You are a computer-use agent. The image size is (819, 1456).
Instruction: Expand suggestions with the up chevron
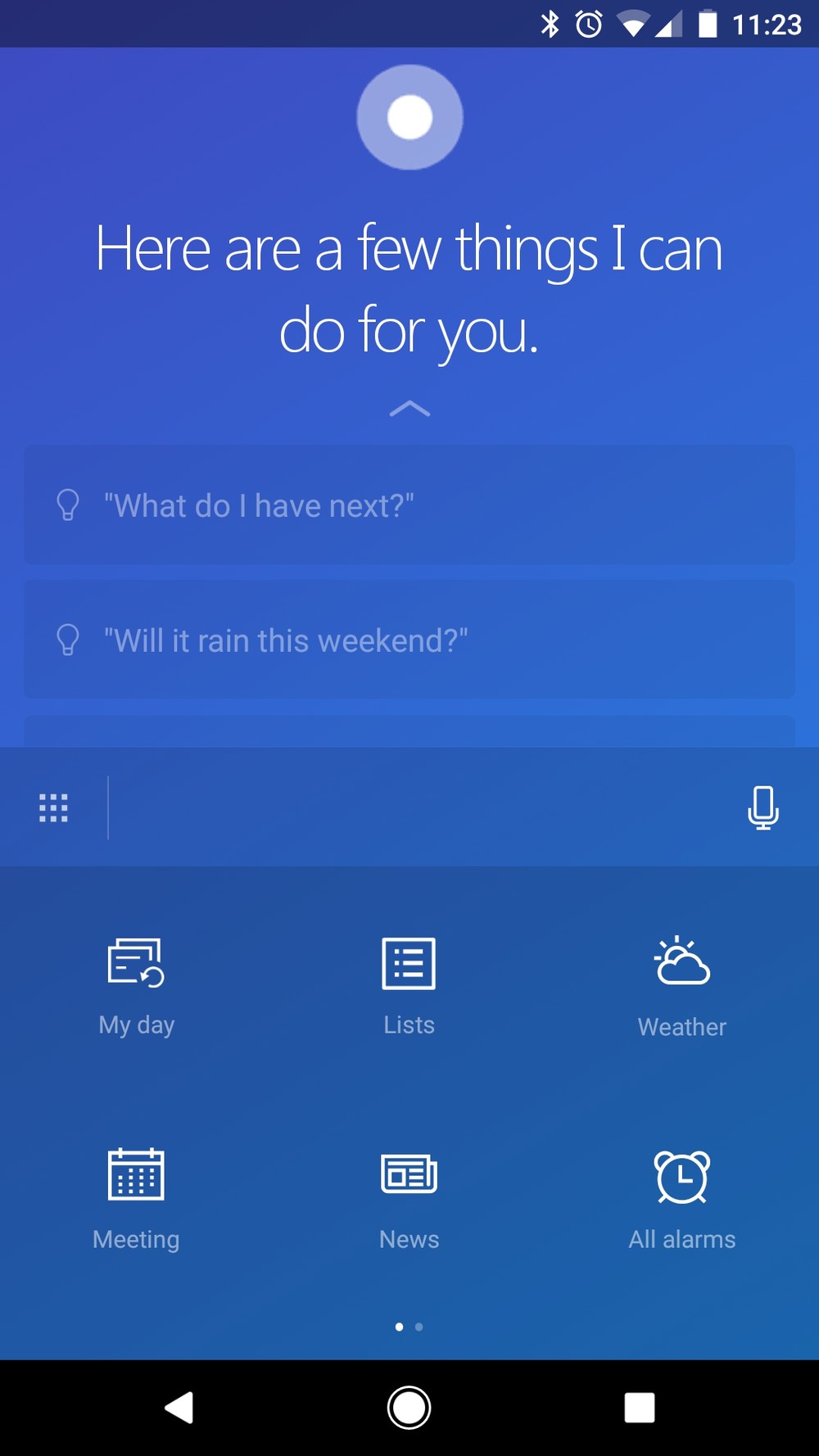pos(409,408)
